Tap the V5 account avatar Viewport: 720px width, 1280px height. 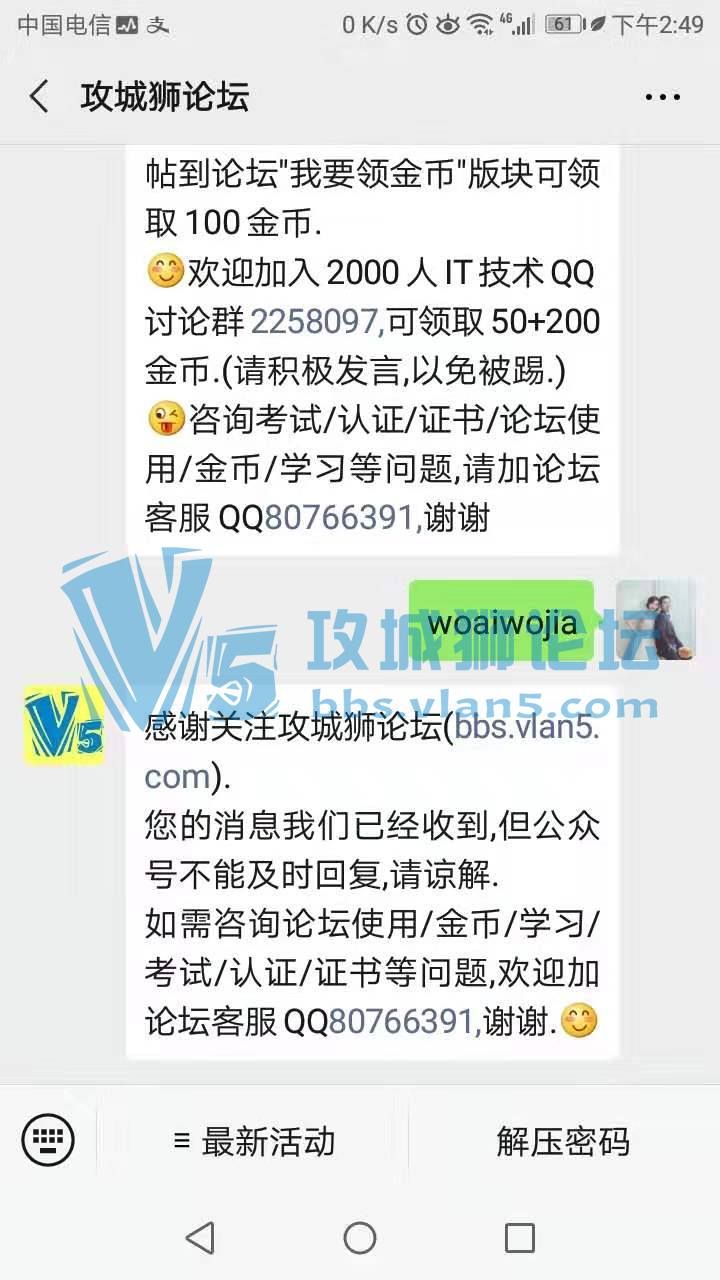(x=63, y=725)
